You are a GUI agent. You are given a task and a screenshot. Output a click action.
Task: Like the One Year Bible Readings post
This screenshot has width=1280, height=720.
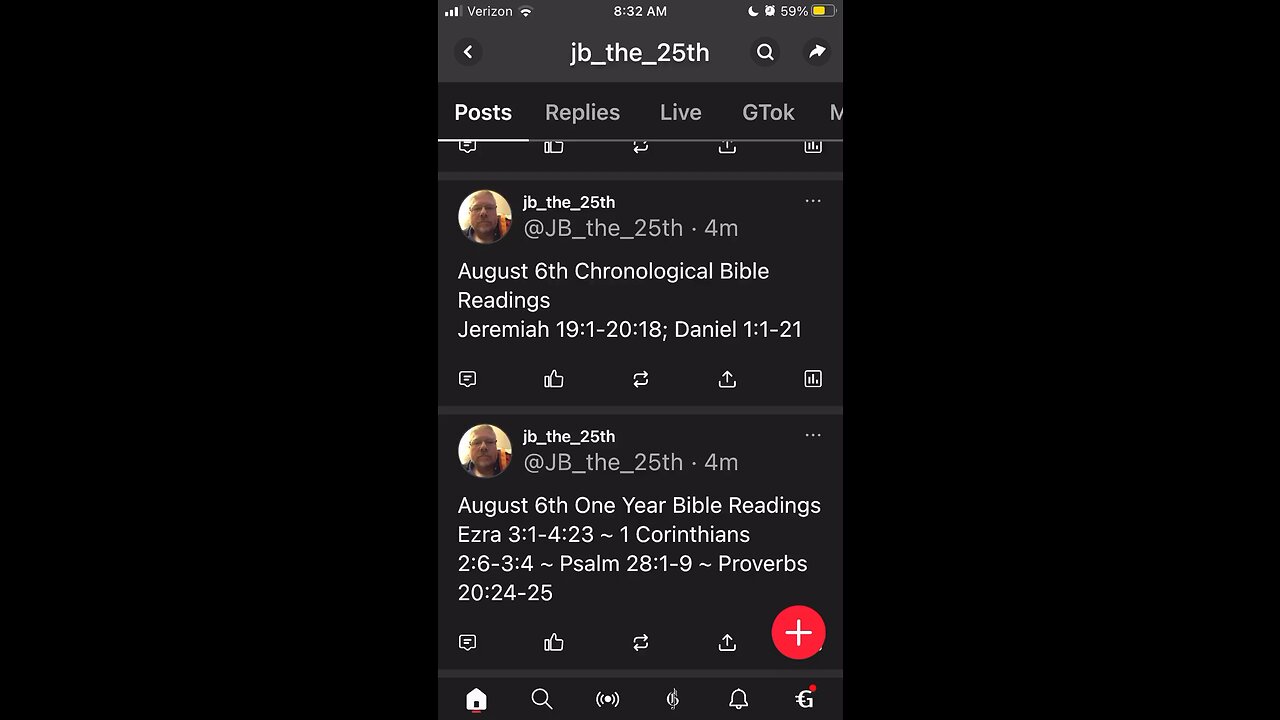[x=554, y=642]
